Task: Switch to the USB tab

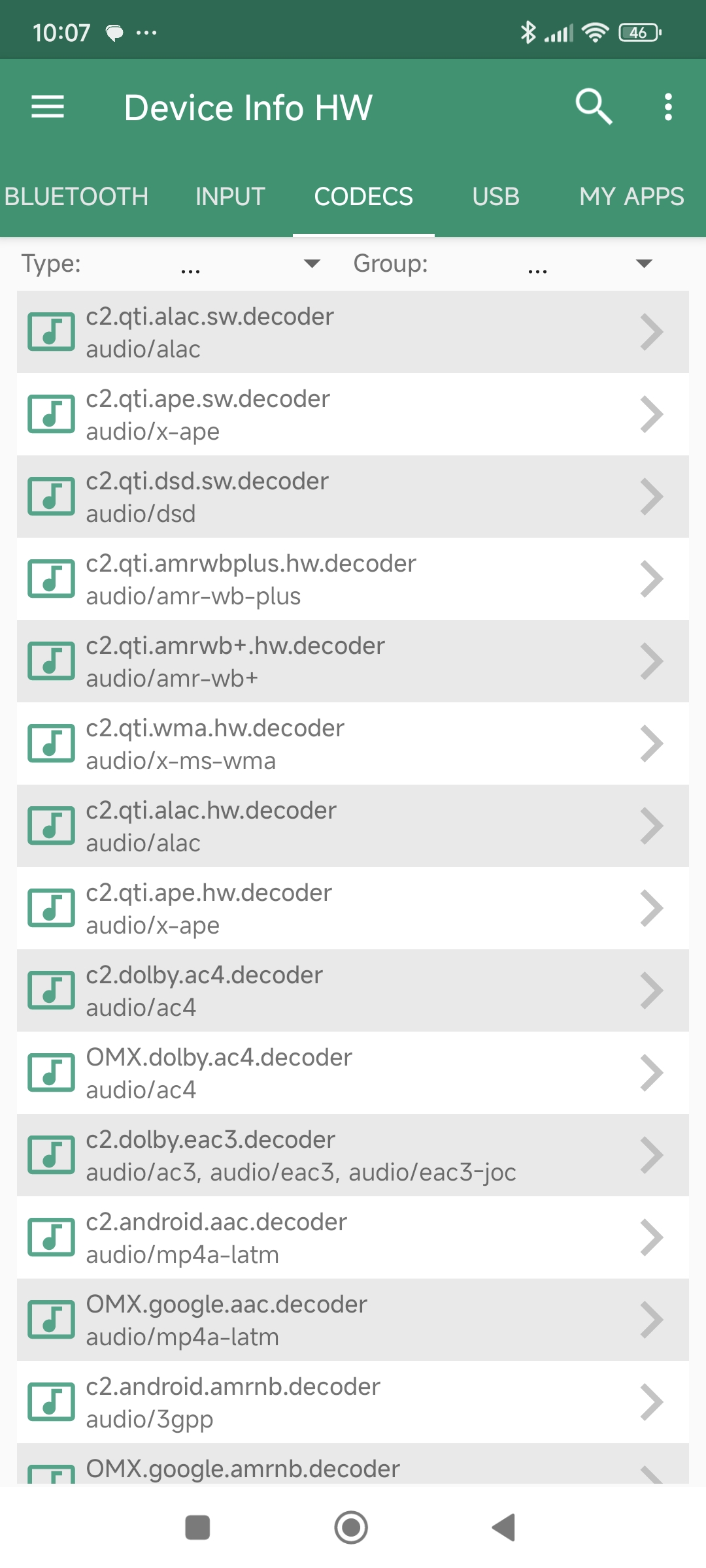Action: [x=496, y=197]
